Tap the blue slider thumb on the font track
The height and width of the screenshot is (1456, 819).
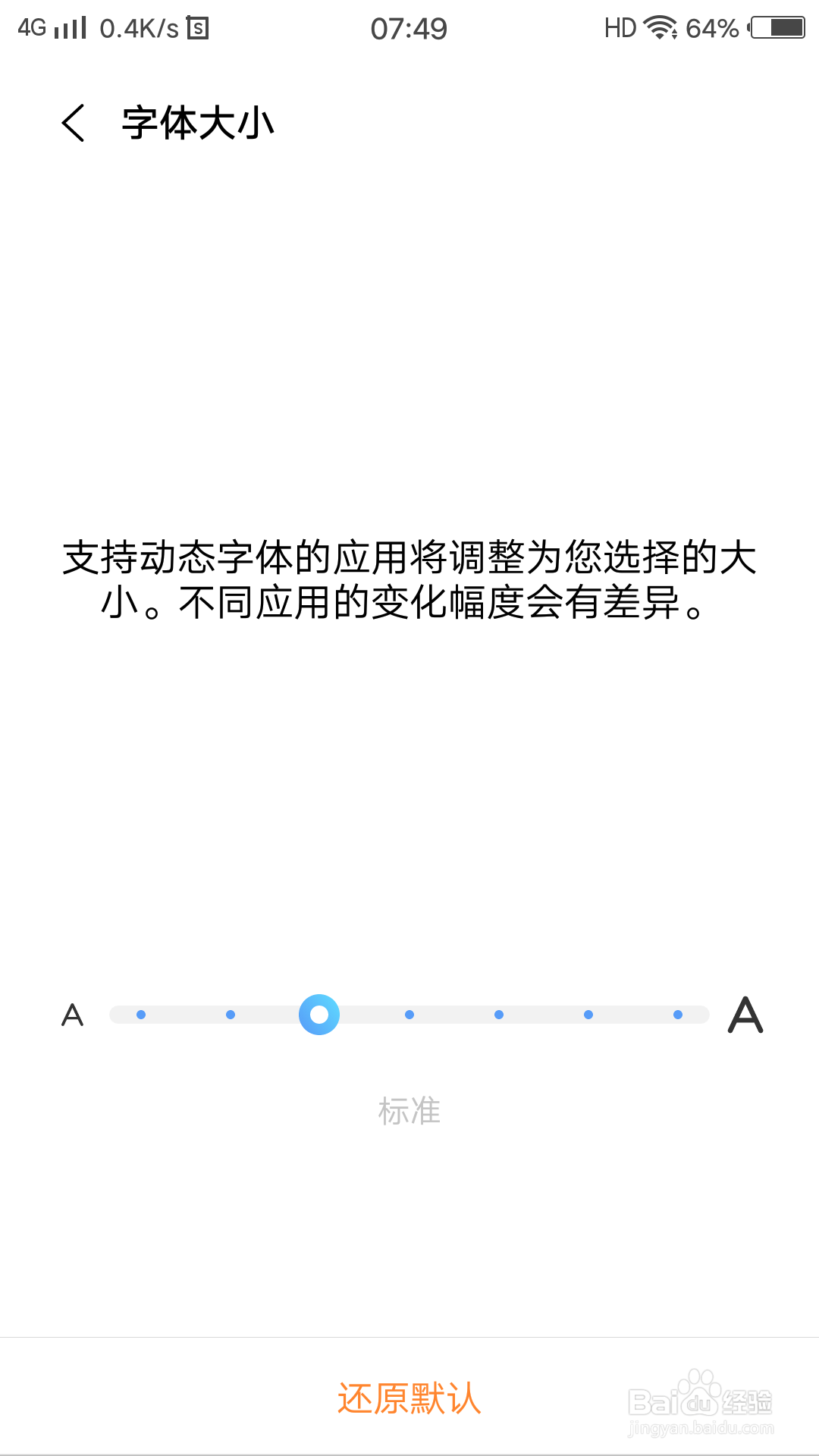click(318, 1015)
